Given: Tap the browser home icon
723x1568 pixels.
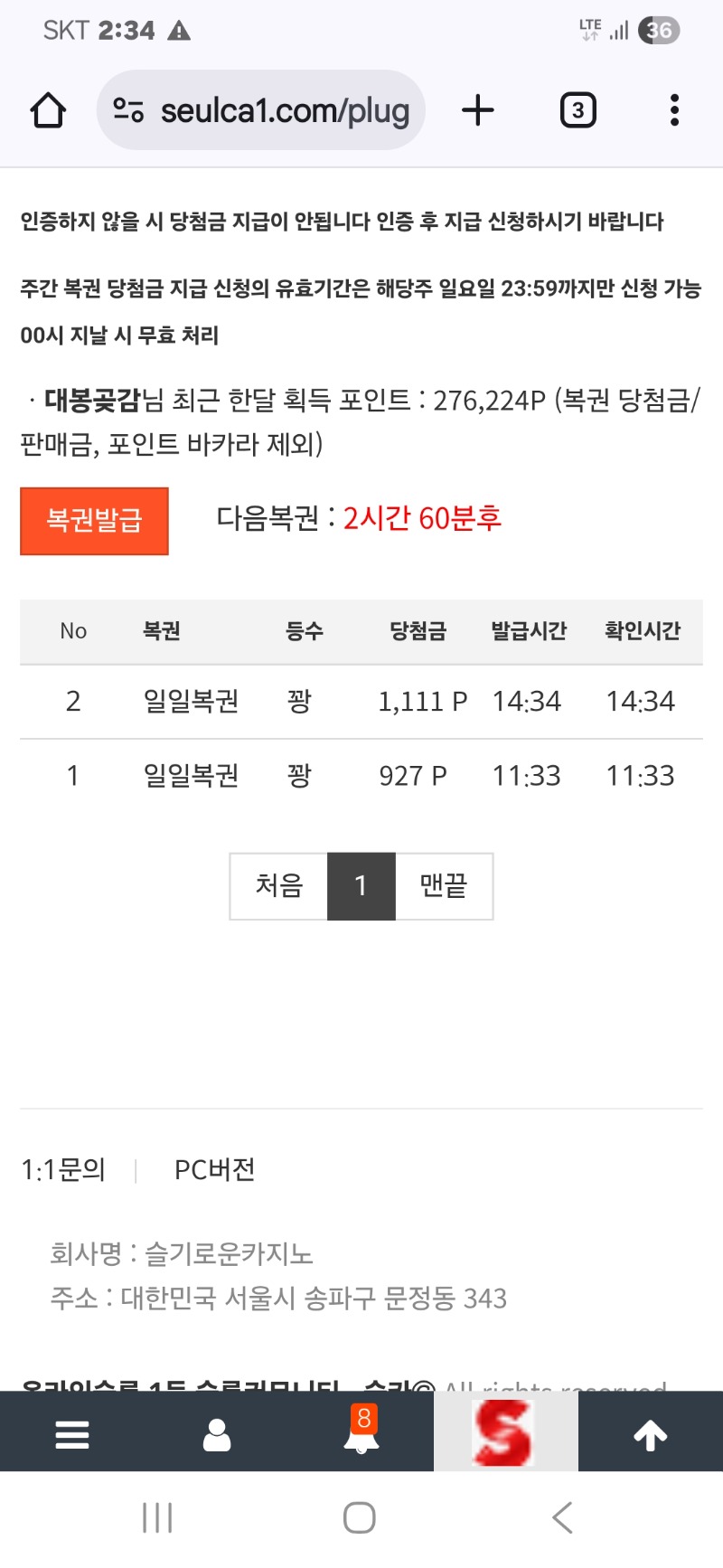Looking at the screenshot, I should point(48,110).
